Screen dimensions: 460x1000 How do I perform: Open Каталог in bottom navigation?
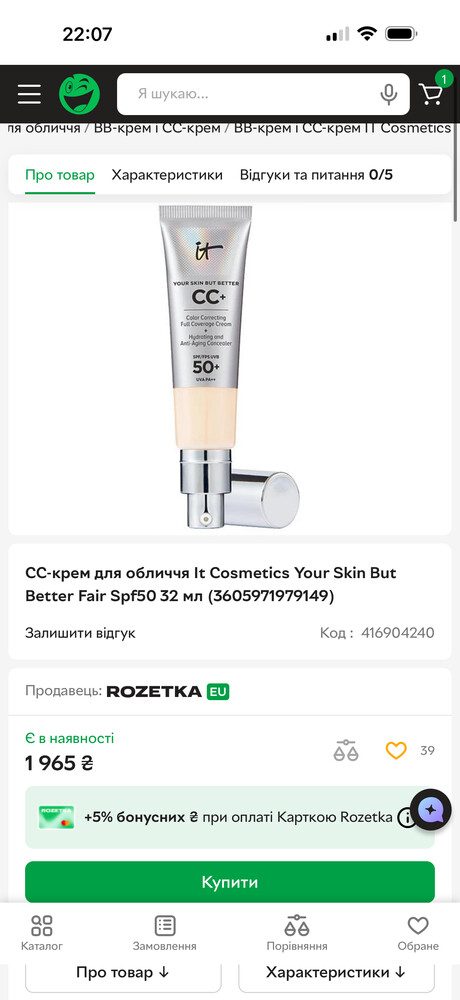coord(42,934)
